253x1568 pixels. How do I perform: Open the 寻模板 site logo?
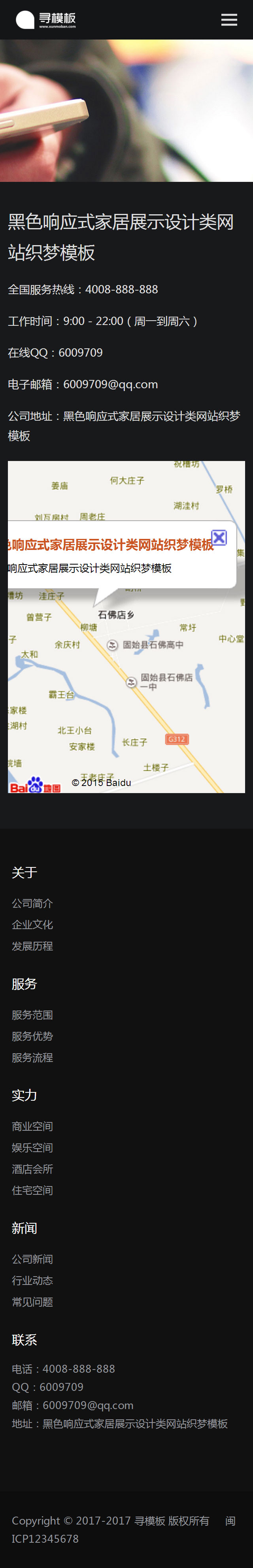(x=46, y=20)
